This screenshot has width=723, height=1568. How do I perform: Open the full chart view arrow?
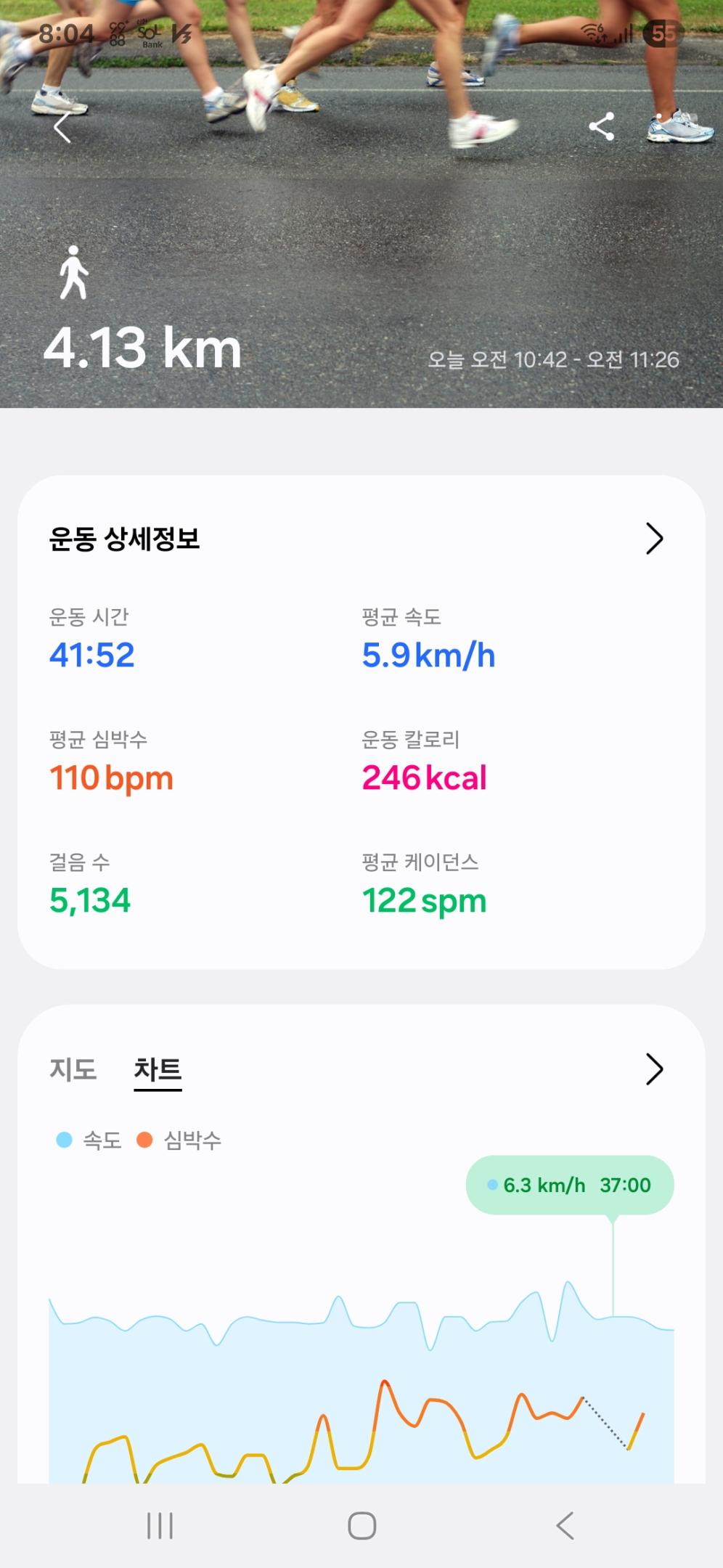click(654, 1069)
